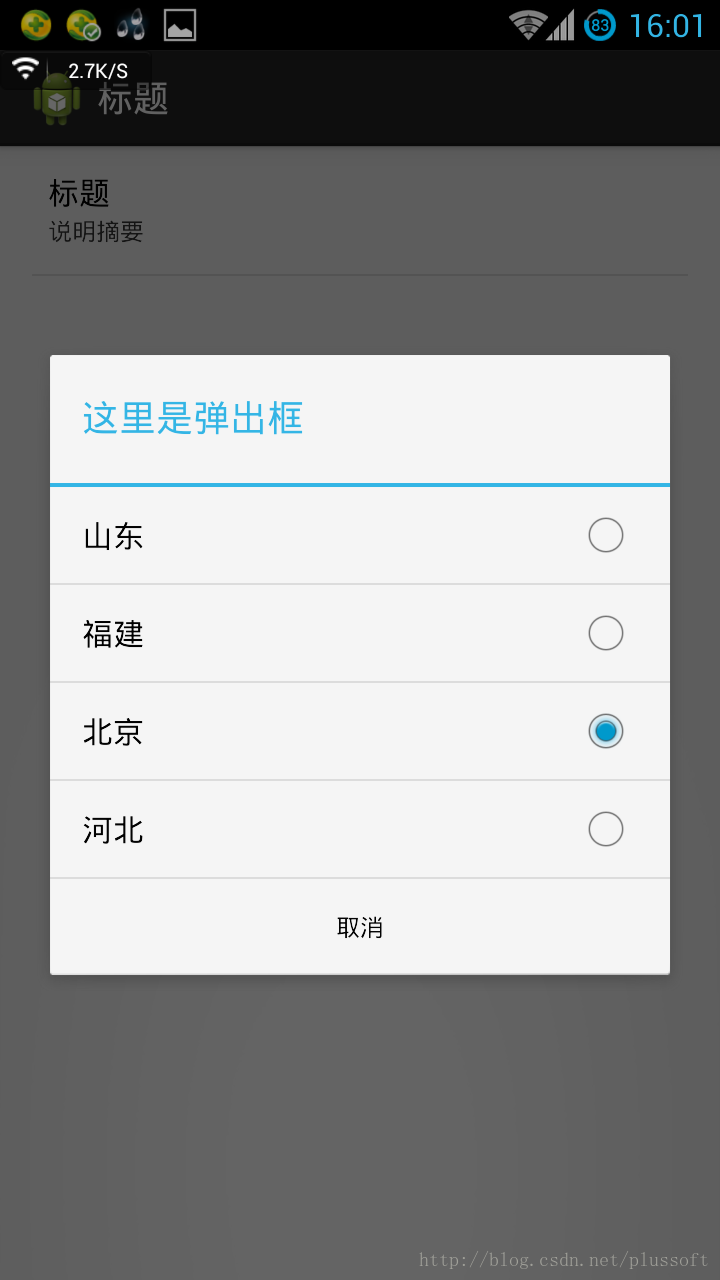
Task: Choose 福建 from the list
Action: tap(360, 634)
